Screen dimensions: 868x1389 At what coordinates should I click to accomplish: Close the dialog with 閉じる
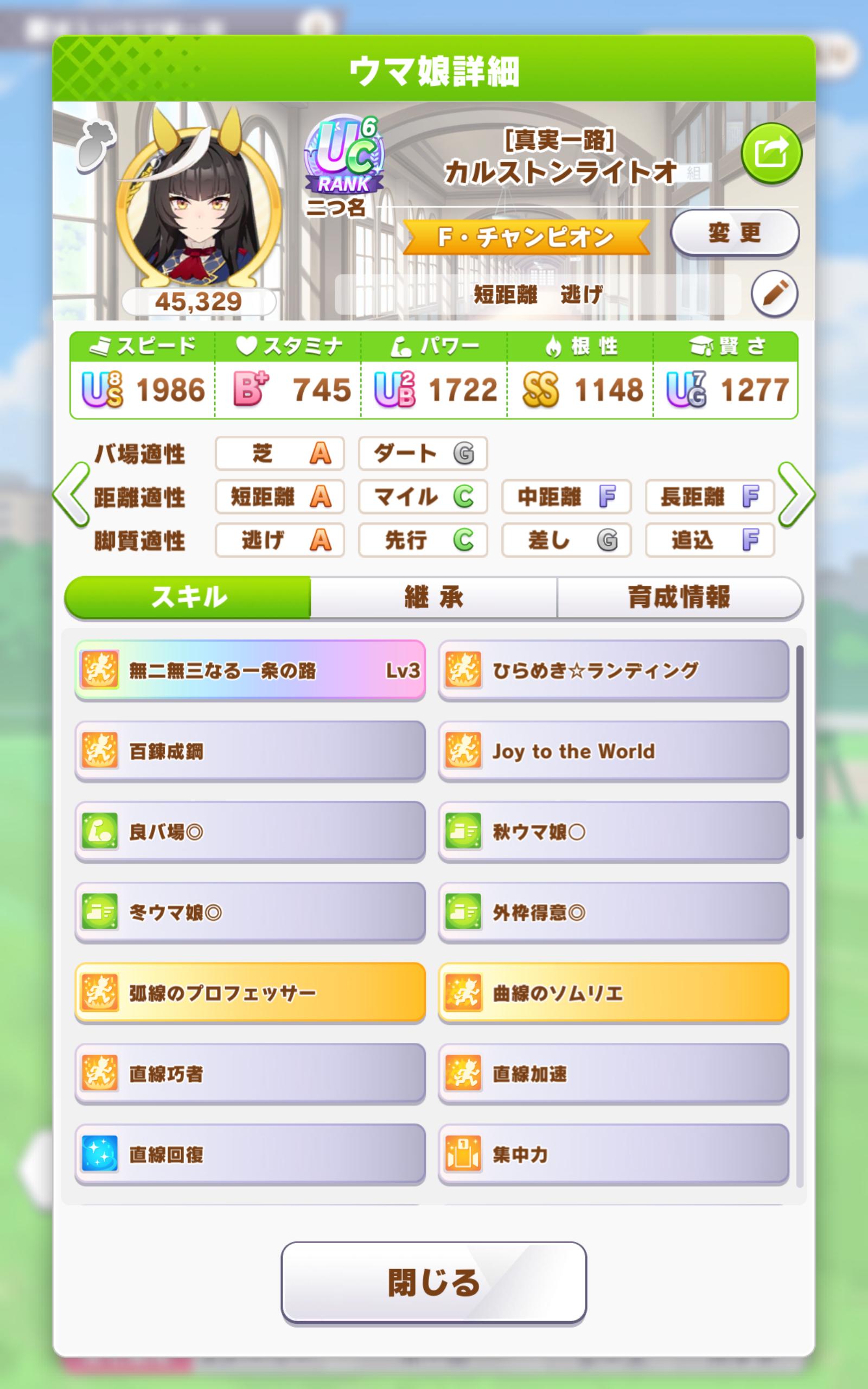433,1283
